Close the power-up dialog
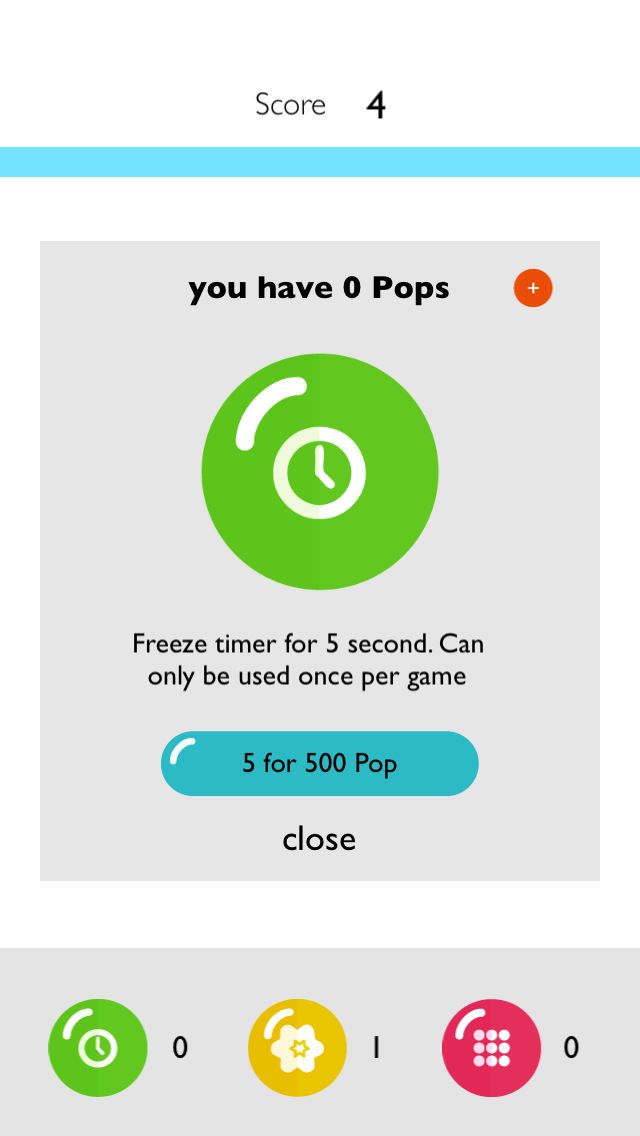 point(319,838)
